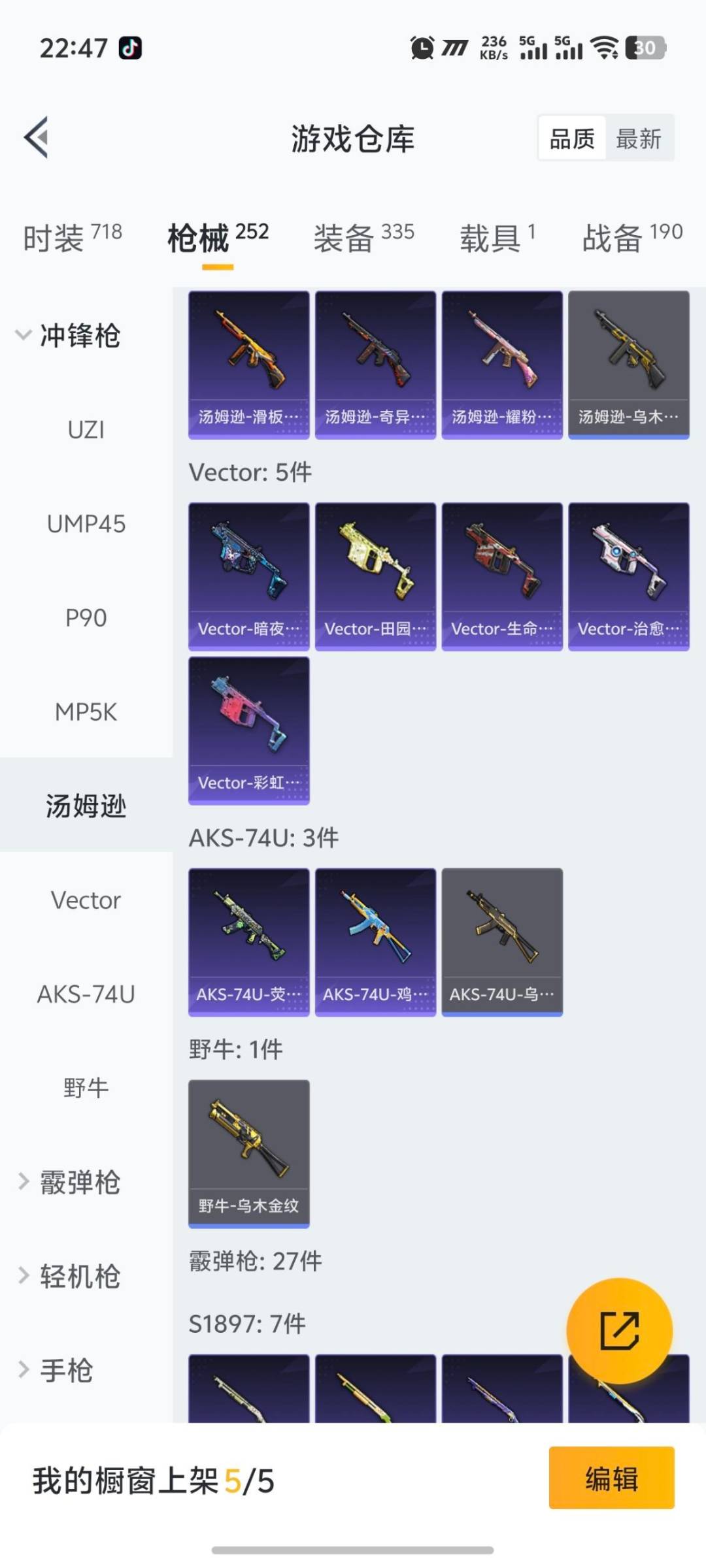Go back using the top-left arrow
The image size is (706, 1568).
point(37,137)
